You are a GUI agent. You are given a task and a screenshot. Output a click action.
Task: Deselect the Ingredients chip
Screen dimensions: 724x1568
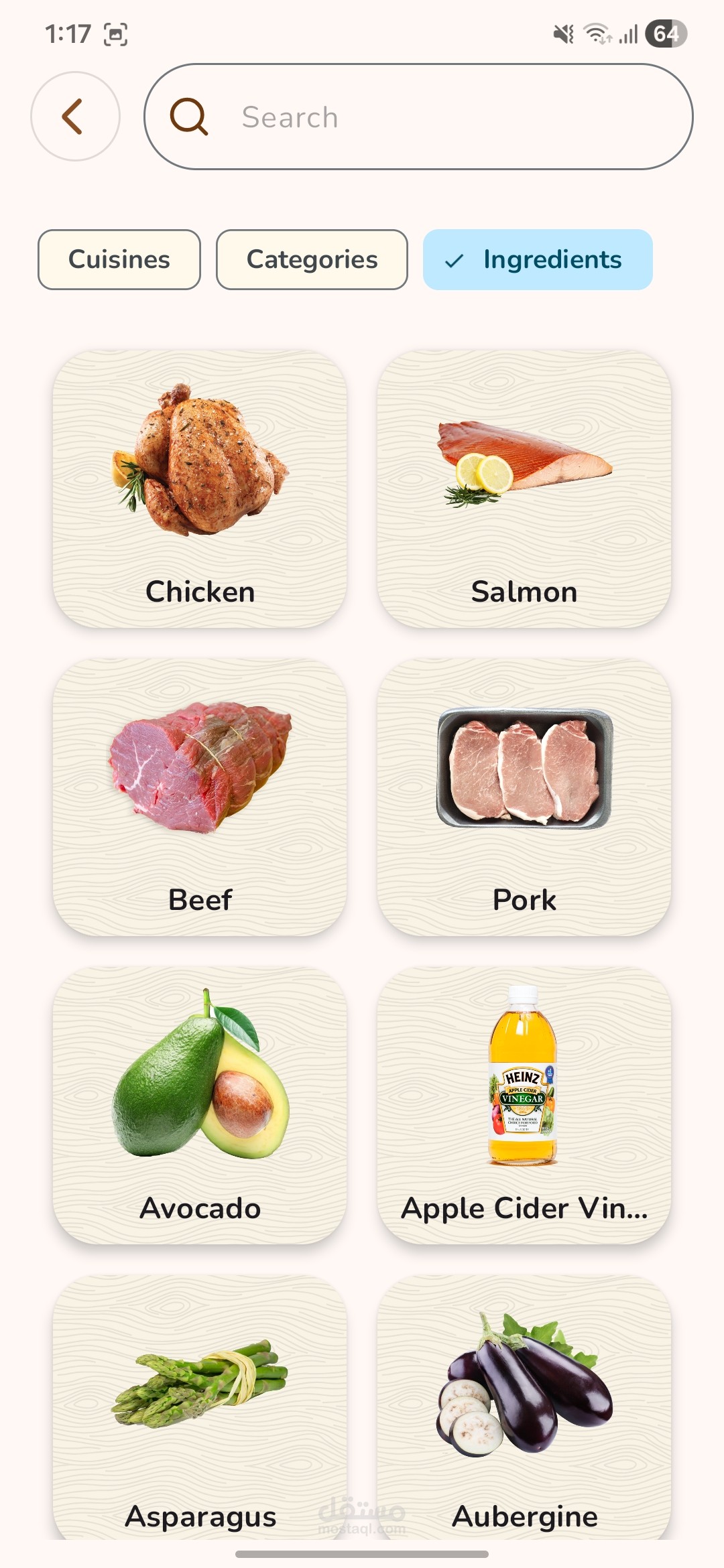point(538,260)
